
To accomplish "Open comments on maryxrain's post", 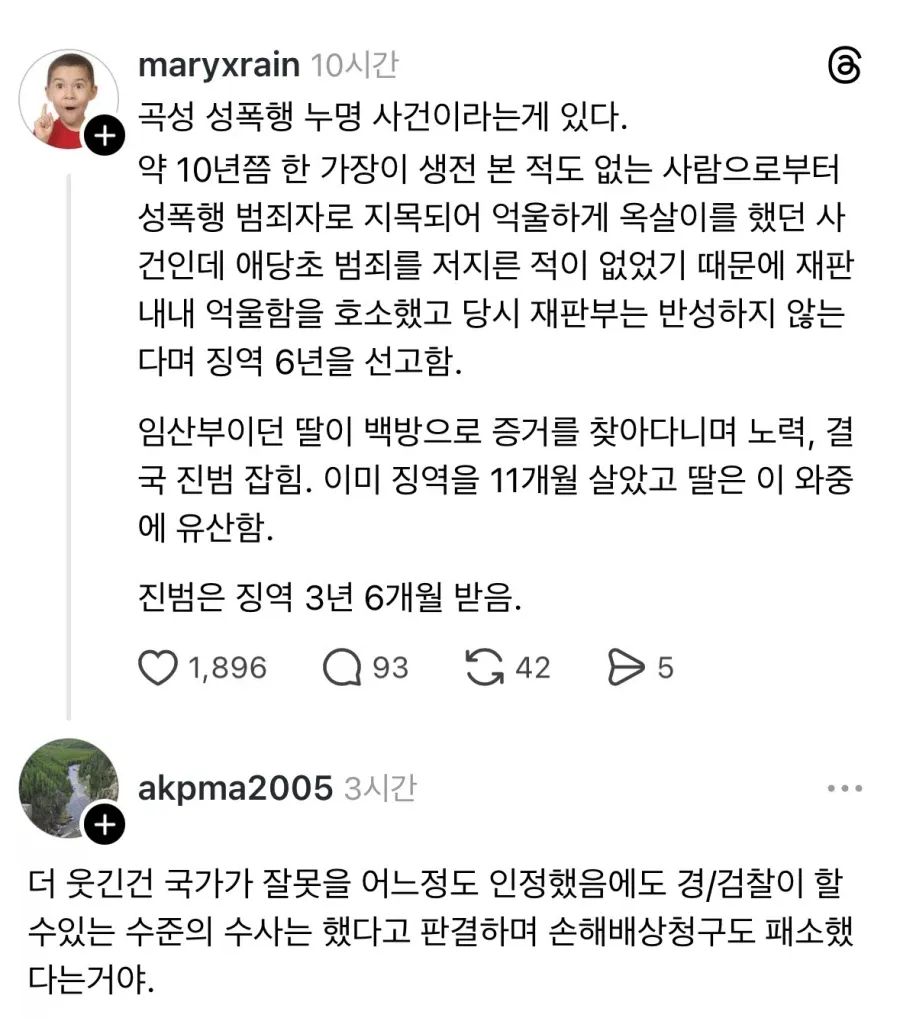I will point(342,667).
